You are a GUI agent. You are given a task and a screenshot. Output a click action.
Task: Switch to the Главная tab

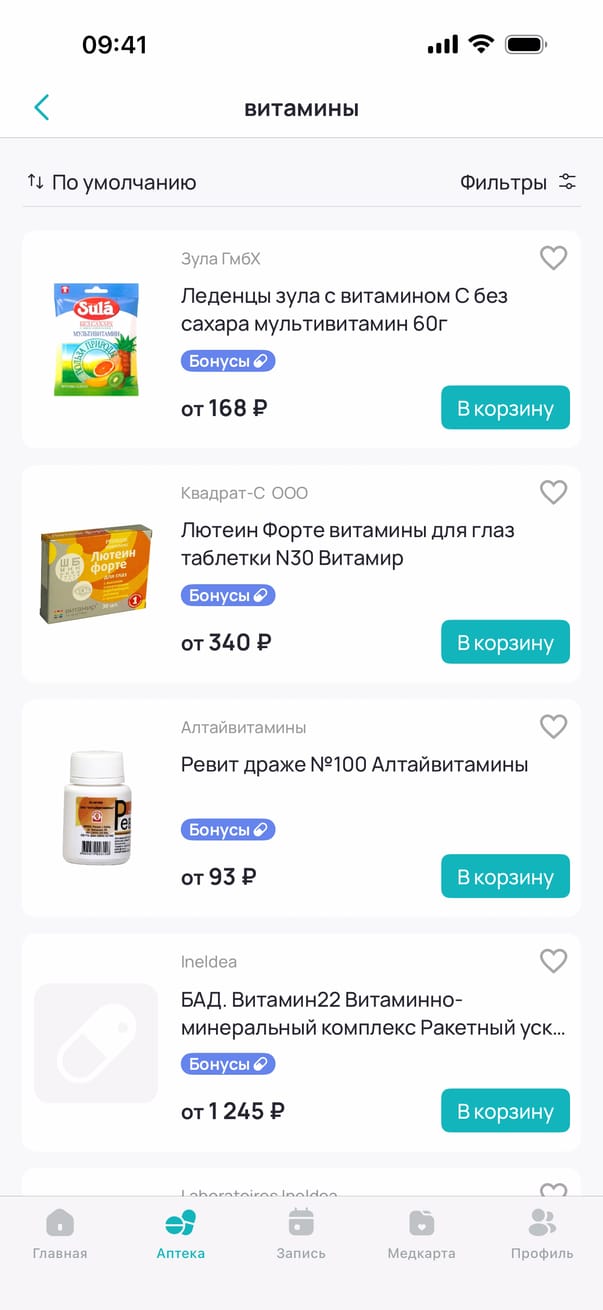click(60, 1234)
